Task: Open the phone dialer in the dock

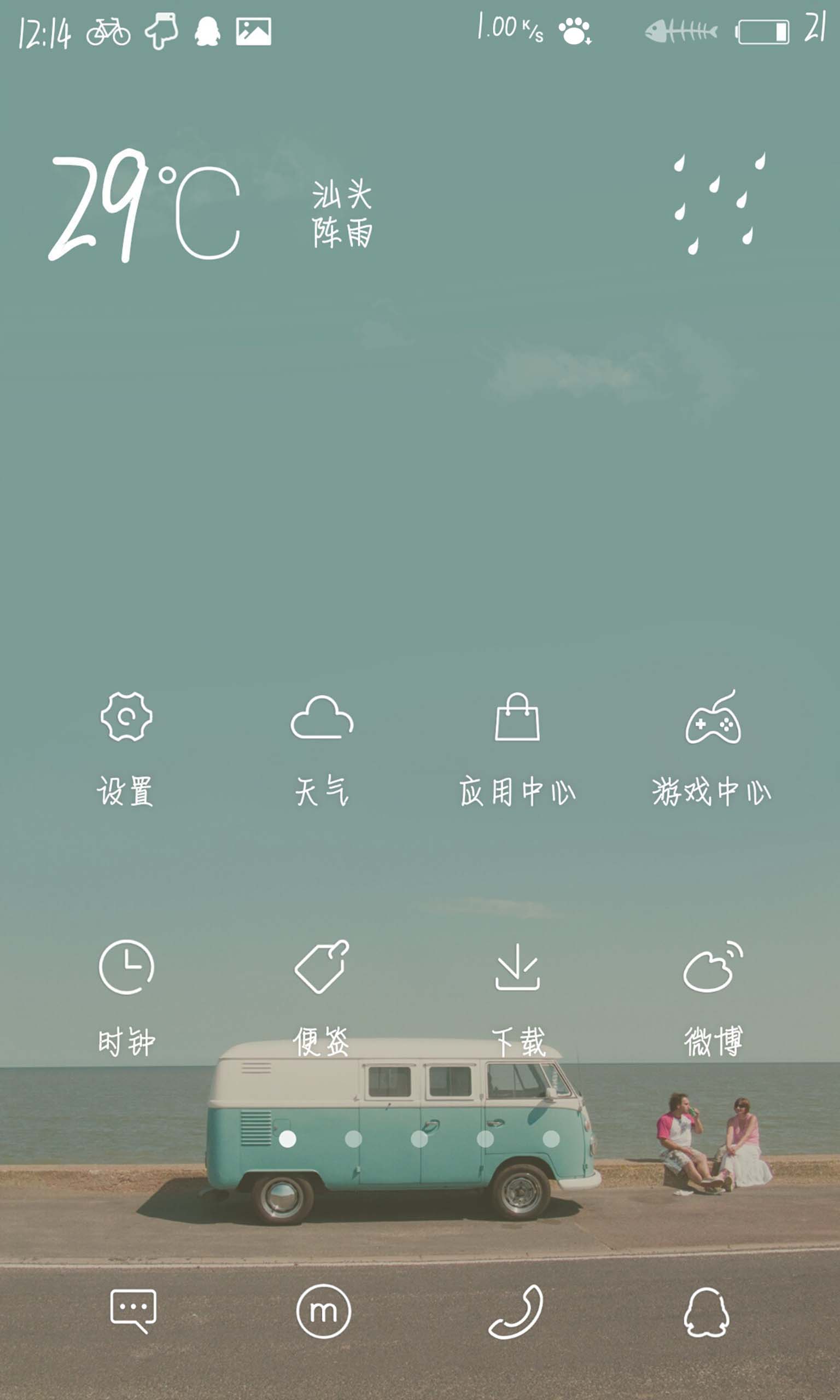Action: click(516, 1312)
